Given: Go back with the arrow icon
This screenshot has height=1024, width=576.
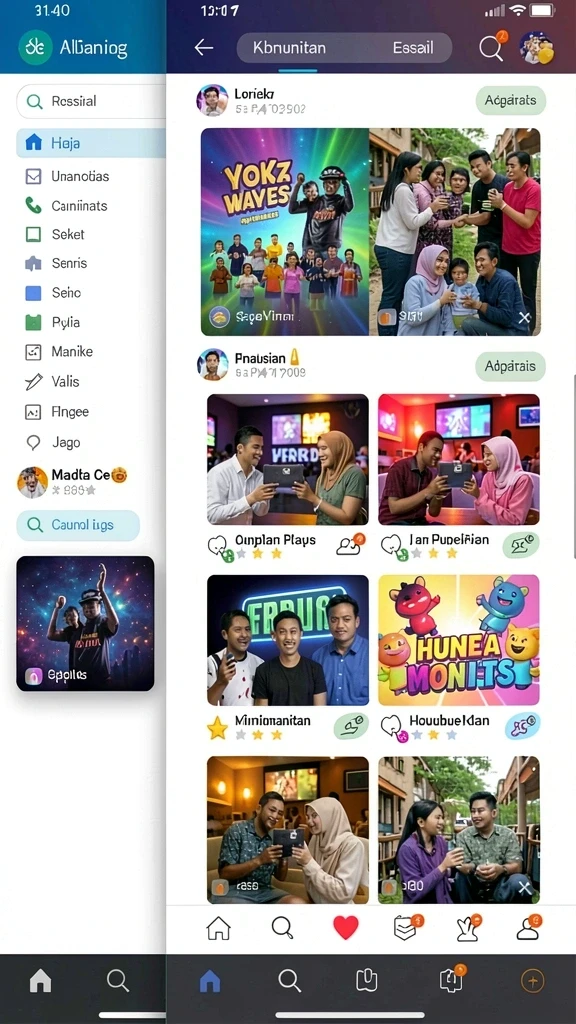Looking at the screenshot, I should (x=204, y=48).
